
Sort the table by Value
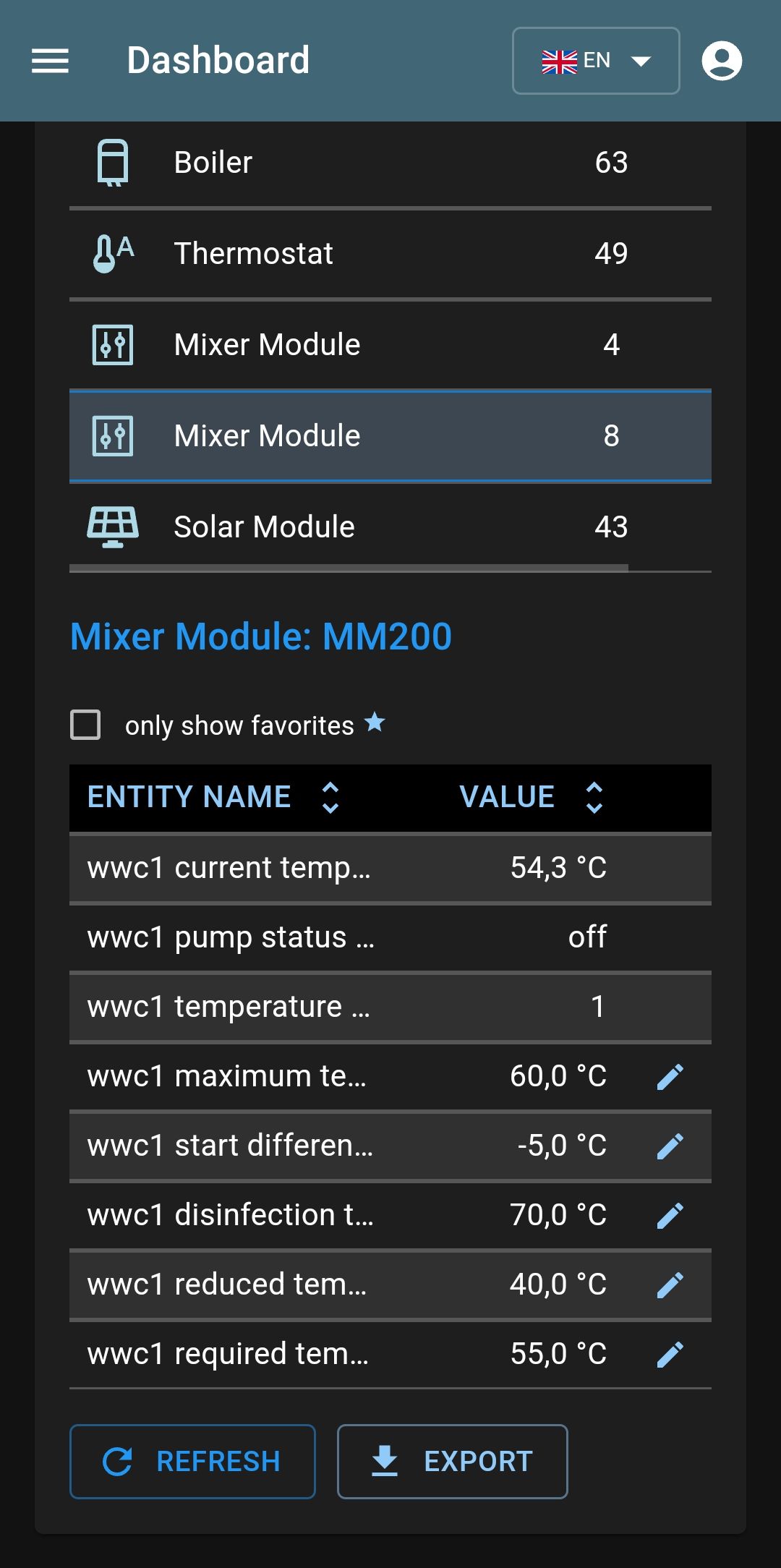point(532,797)
